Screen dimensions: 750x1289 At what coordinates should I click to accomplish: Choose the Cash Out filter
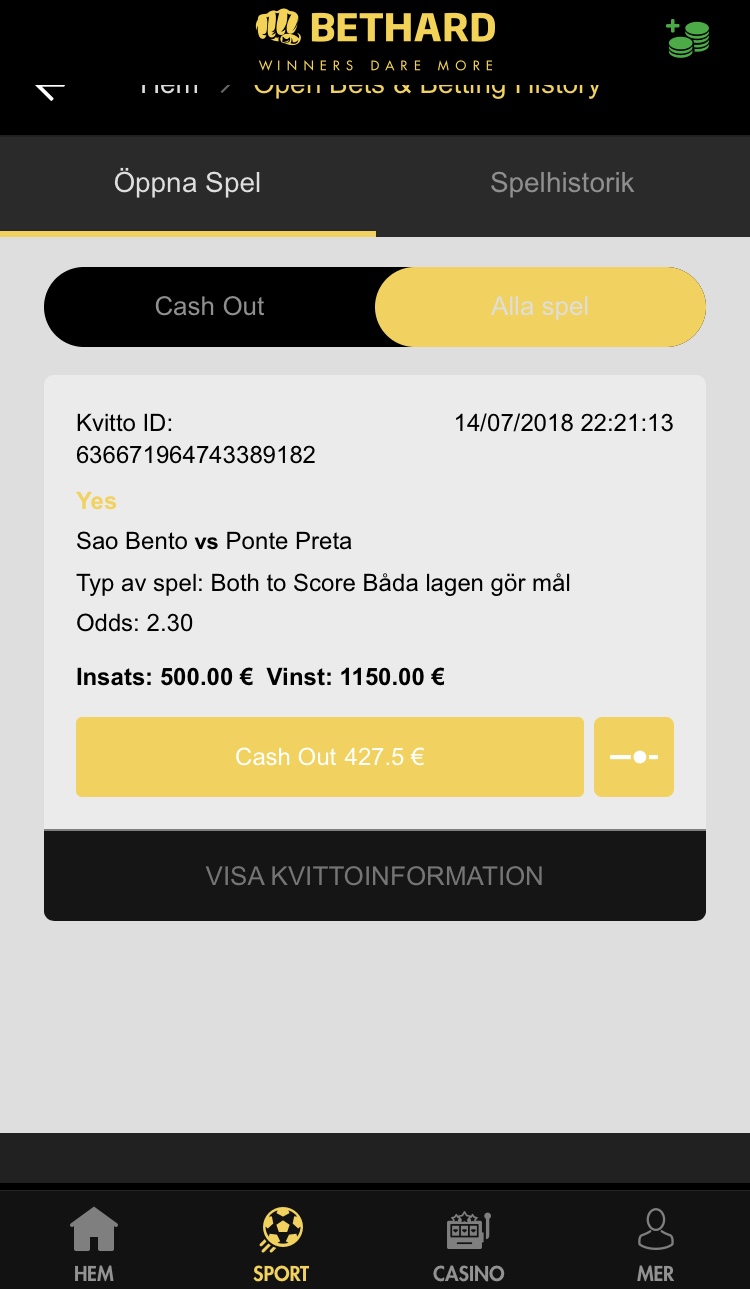pyautogui.click(x=209, y=306)
